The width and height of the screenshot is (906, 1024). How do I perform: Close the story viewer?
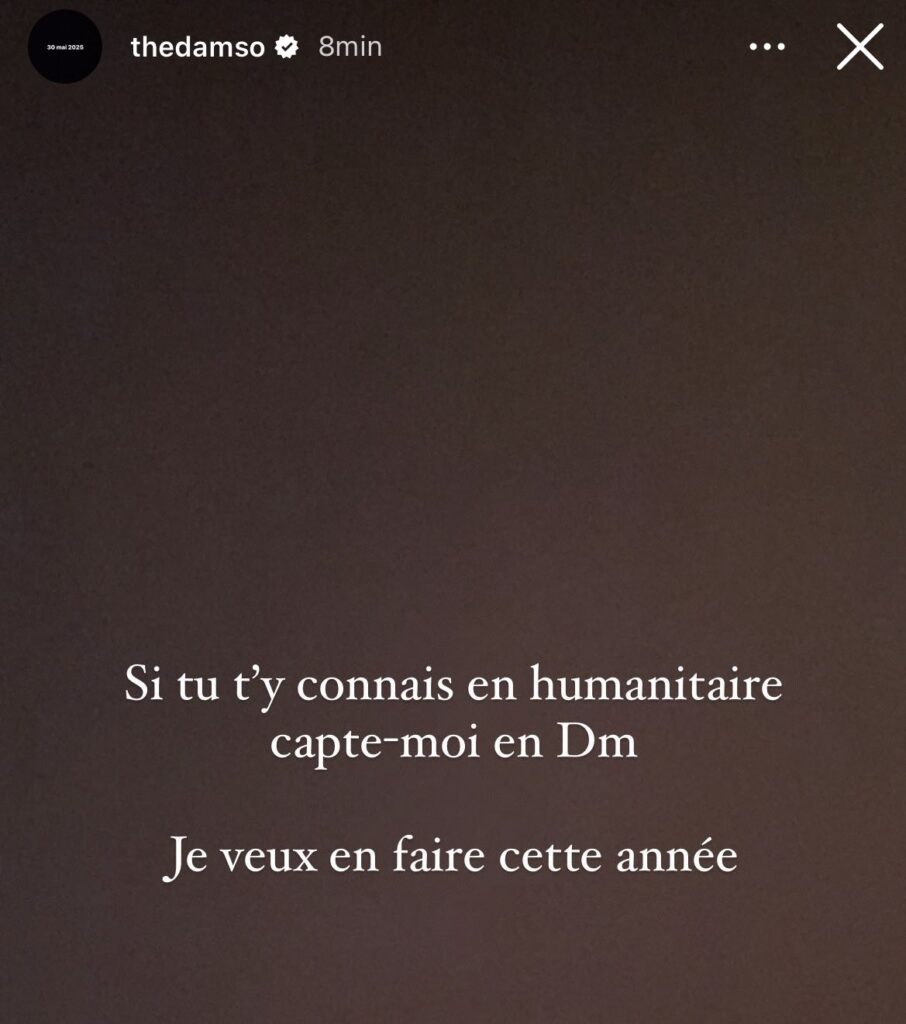[860, 47]
